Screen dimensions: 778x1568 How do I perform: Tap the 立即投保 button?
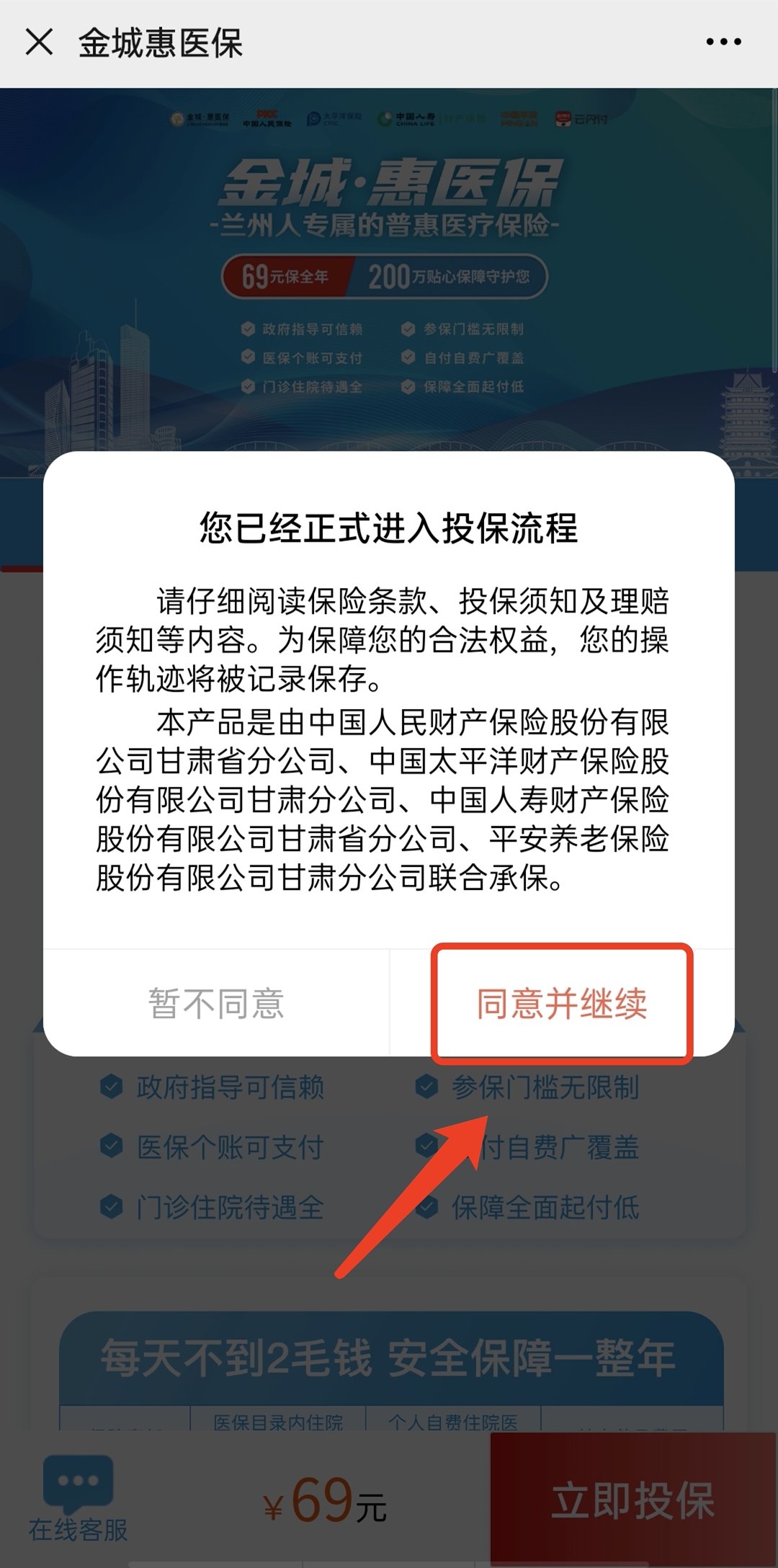pos(632,1500)
